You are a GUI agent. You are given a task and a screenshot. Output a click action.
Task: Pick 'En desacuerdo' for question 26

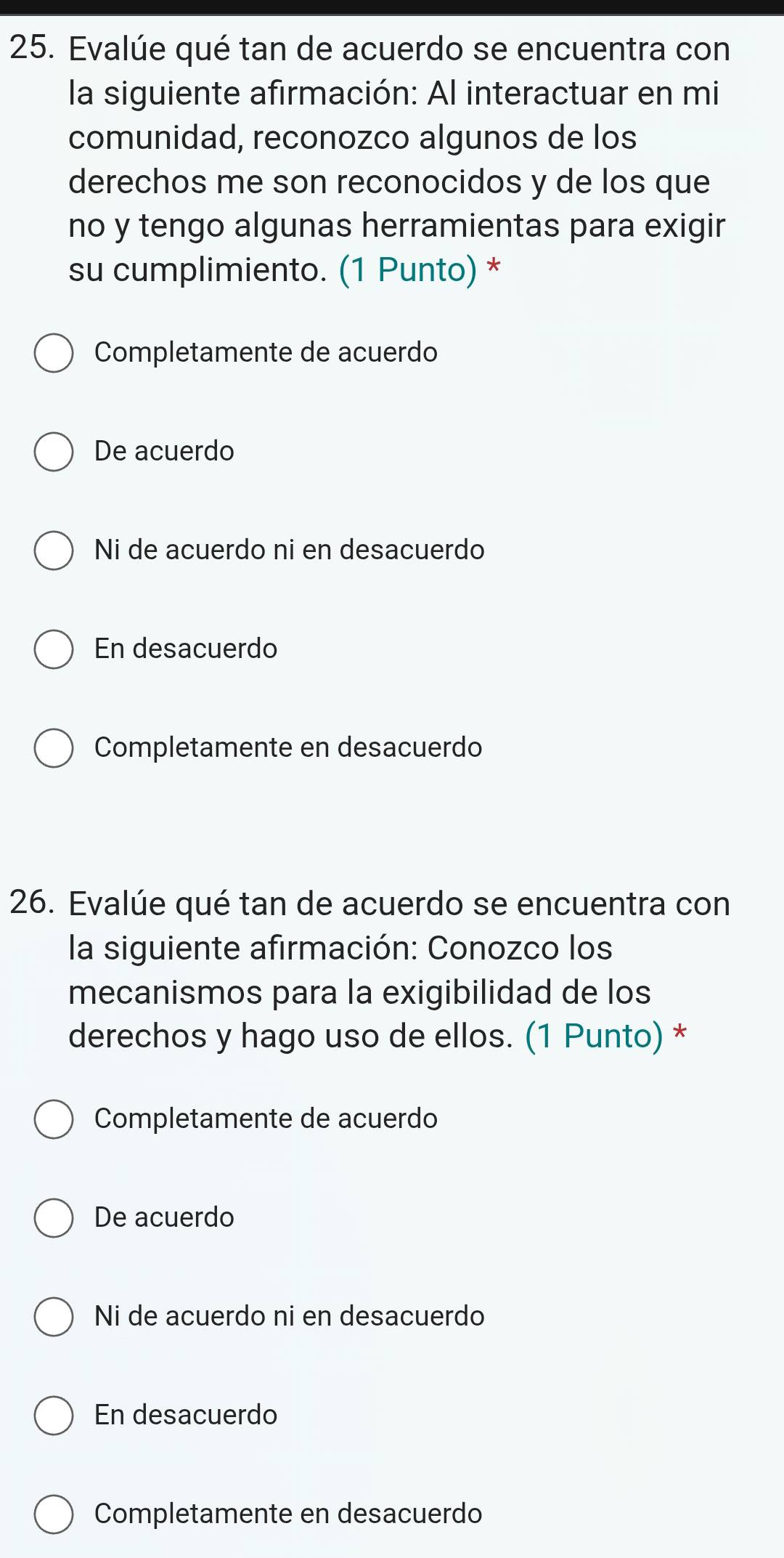54,1416
